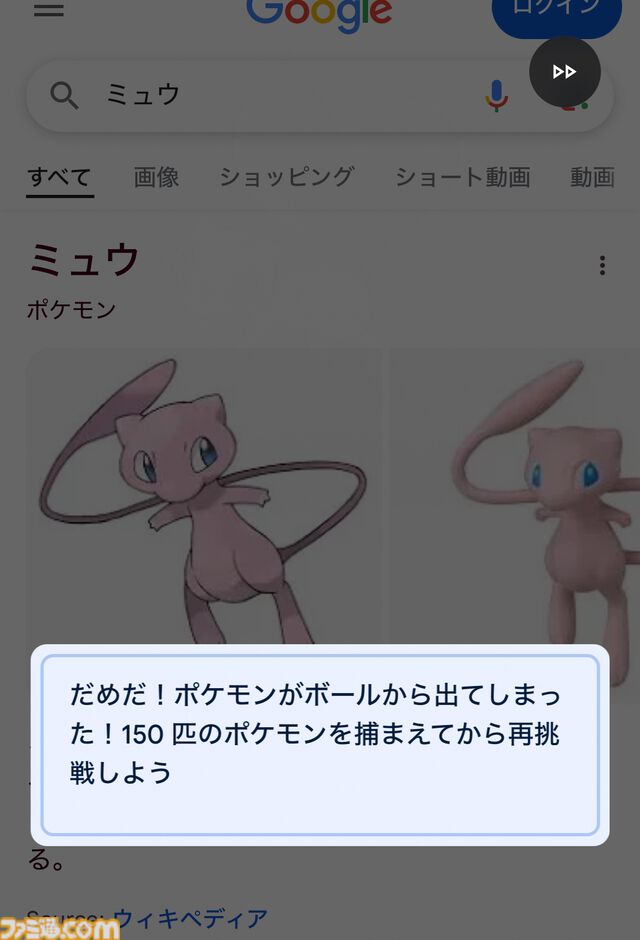This screenshot has width=640, height=940.
Task: Switch to the ショート動画 tab
Action: (x=462, y=178)
